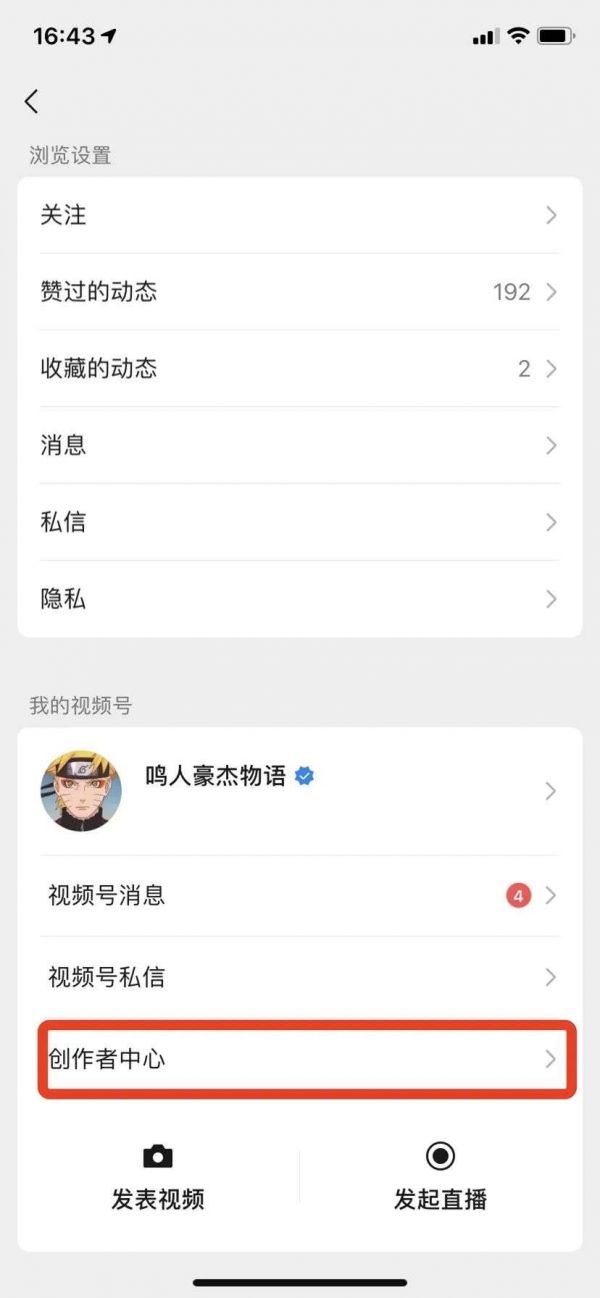Start a live stream with 发起直播
The image size is (600, 1298).
click(x=440, y=1177)
